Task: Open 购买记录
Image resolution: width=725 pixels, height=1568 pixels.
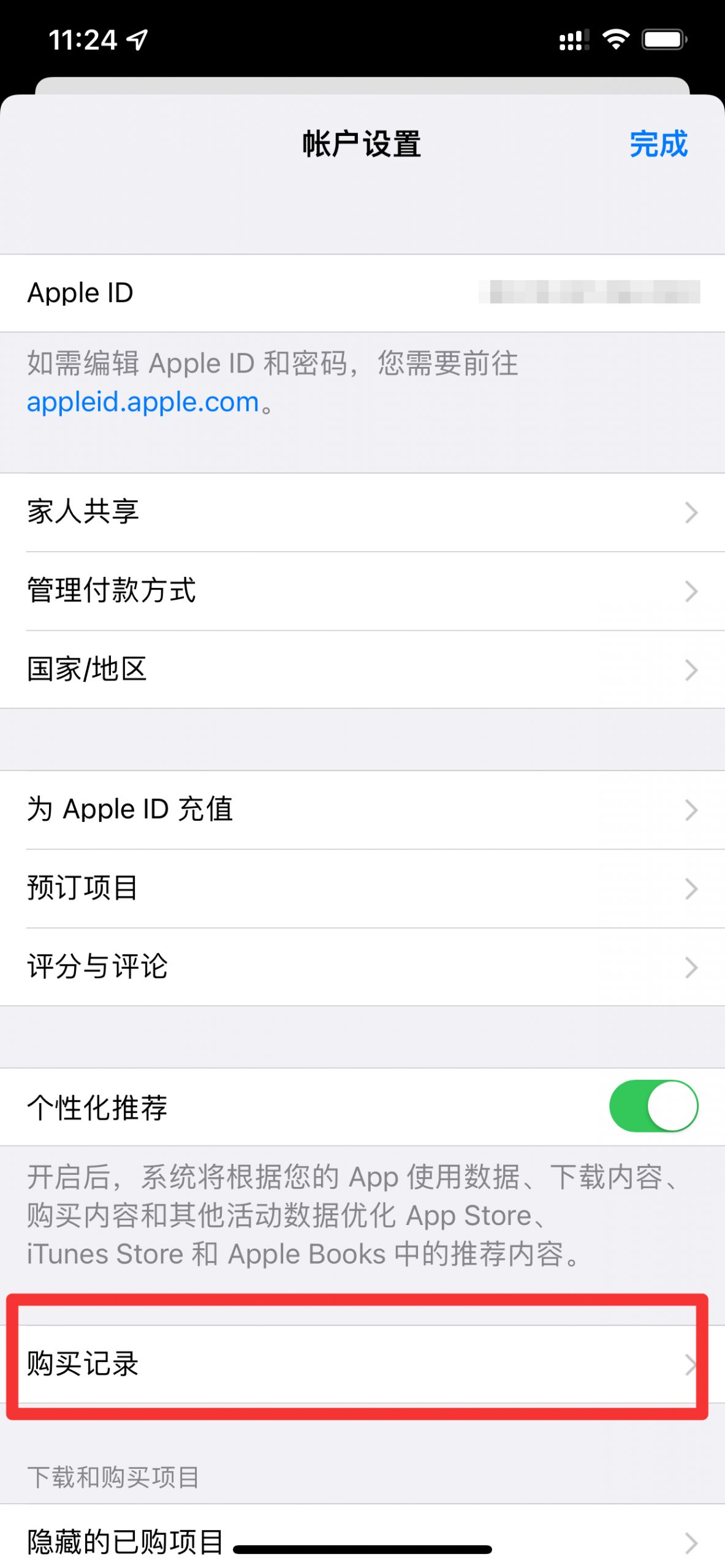Action: tap(362, 1364)
